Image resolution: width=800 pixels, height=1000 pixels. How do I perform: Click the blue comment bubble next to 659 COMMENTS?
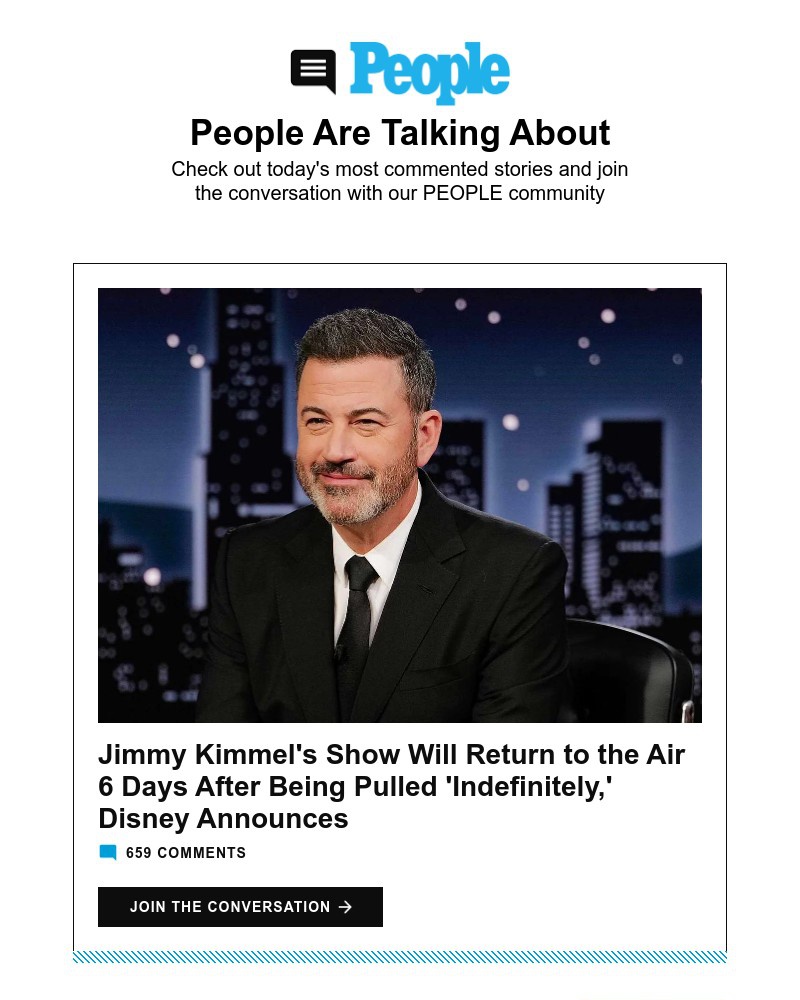coord(107,851)
